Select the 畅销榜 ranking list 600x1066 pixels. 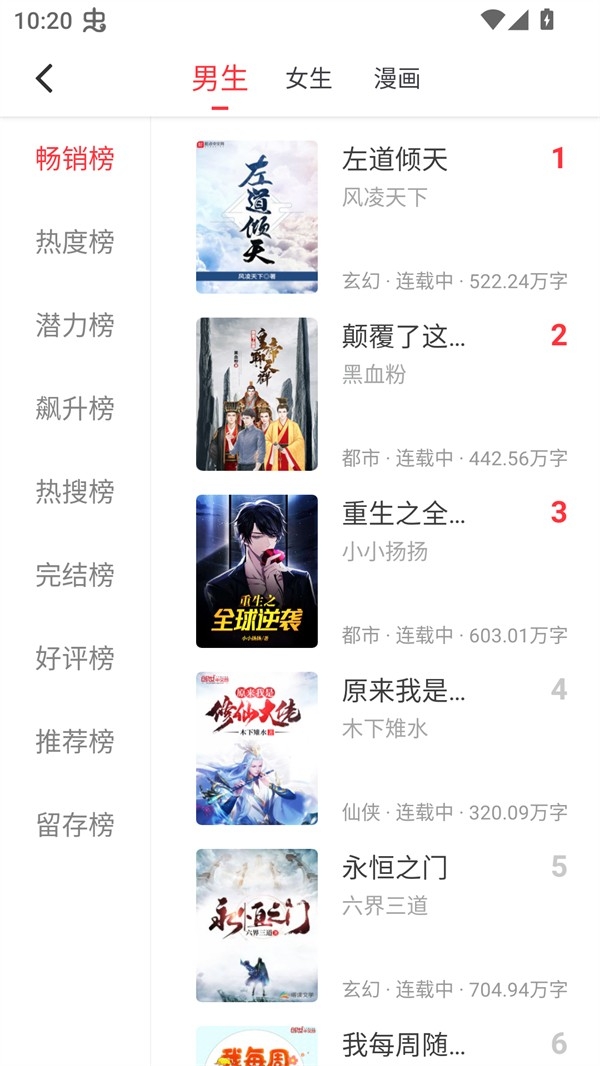[x=75, y=158]
